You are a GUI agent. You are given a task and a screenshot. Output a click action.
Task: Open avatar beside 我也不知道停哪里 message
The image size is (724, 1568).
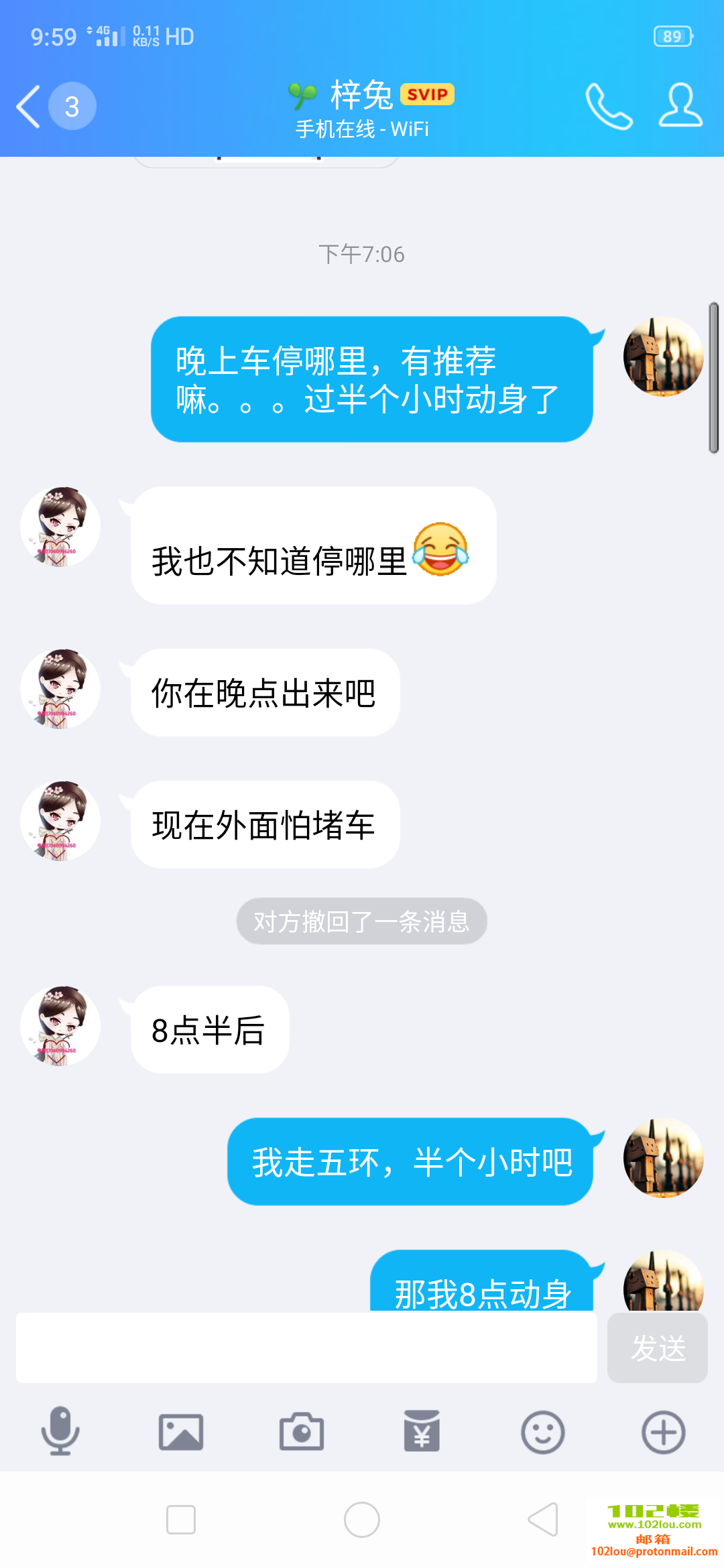pos(60,527)
